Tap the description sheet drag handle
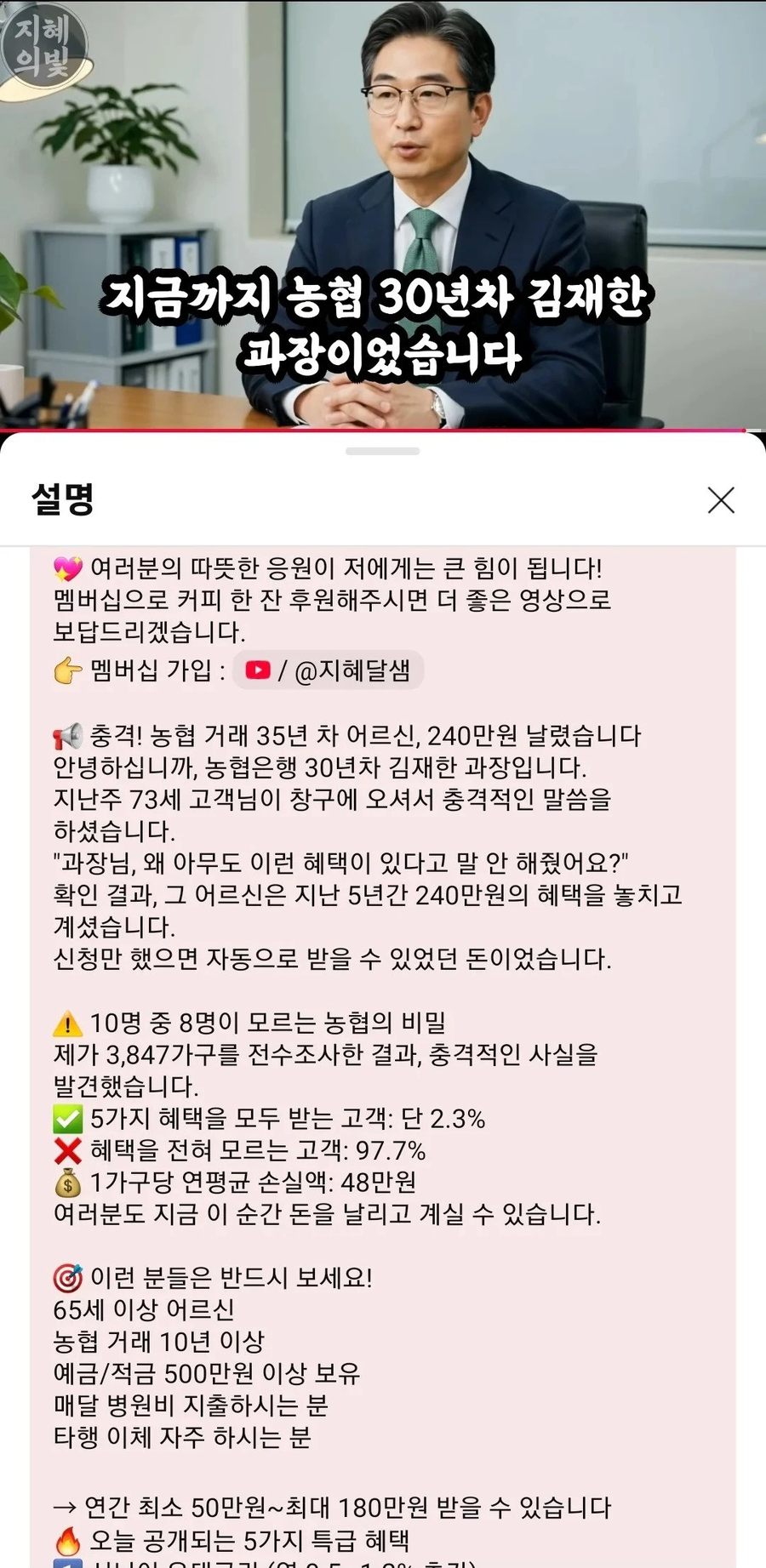This screenshot has width=766, height=1568. [382, 452]
